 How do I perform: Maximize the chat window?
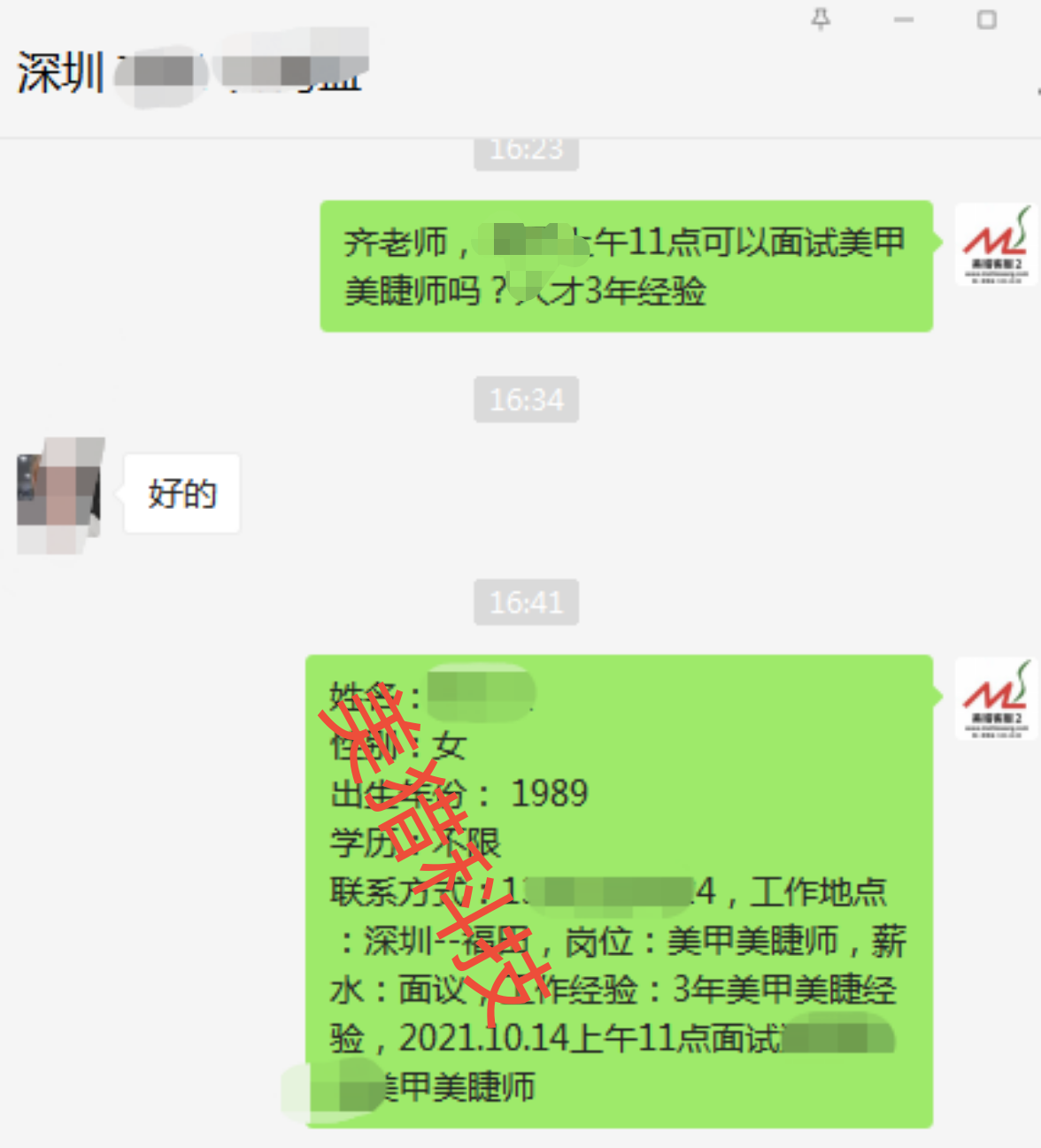(x=986, y=19)
